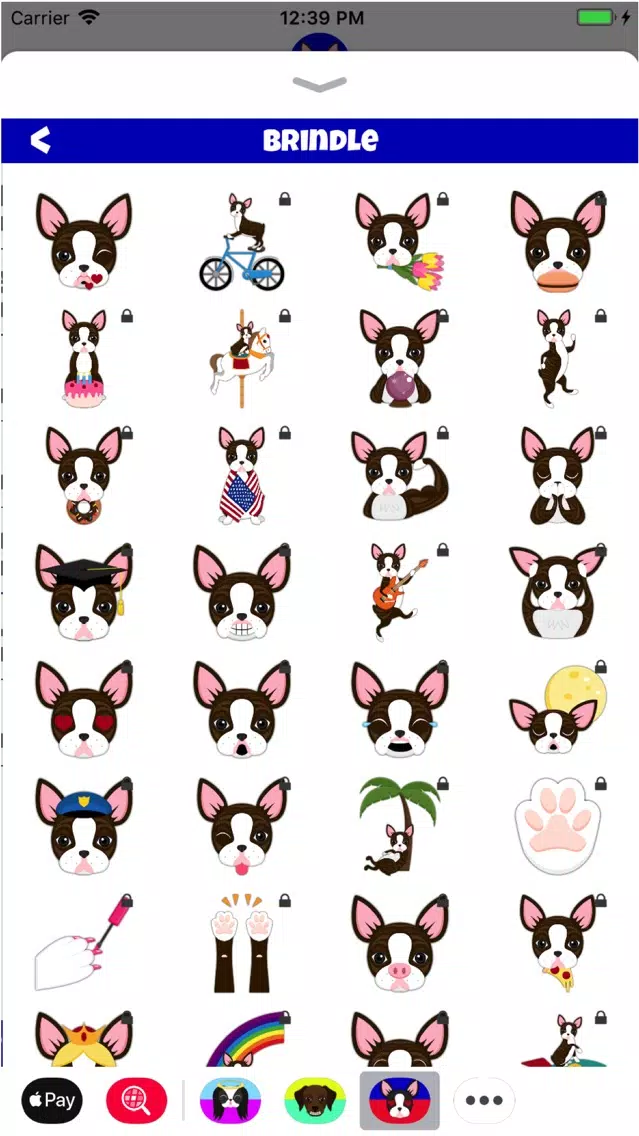Select the laughing dog with tears sticker
This screenshot has height=1136, width=639.
tap(399, 709)
